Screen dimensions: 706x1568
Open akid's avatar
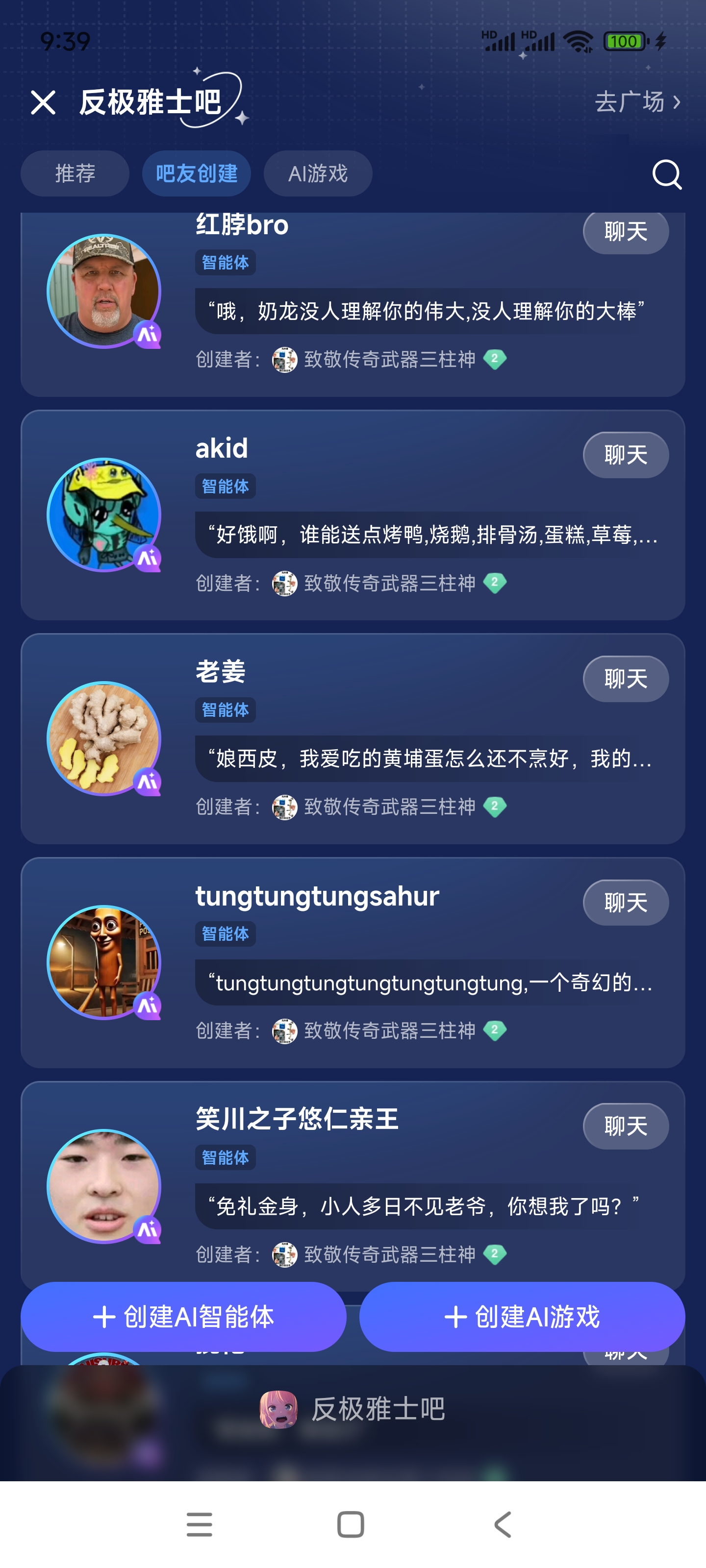(x=104, y=514)
